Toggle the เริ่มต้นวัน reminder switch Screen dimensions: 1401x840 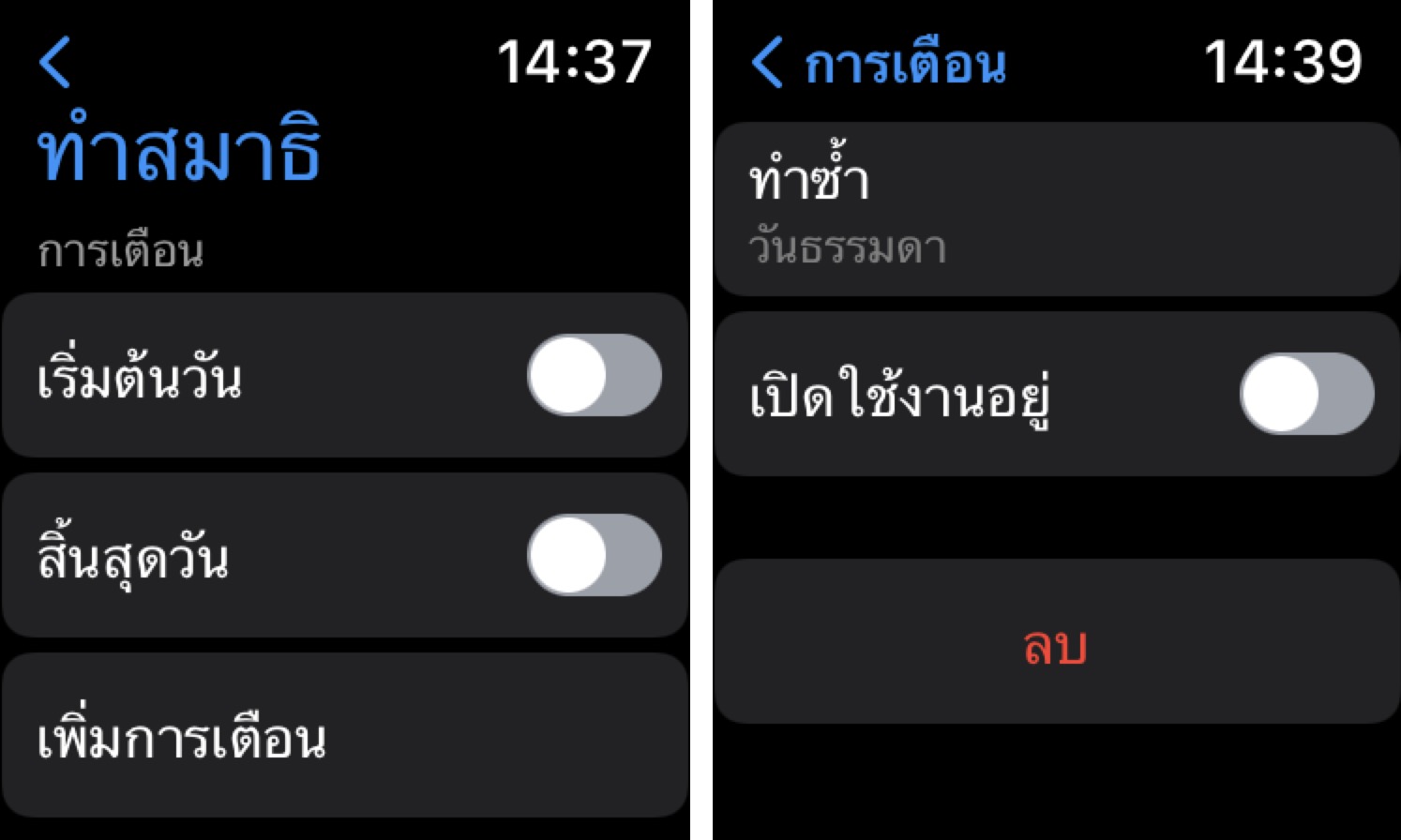click(594, 375)
